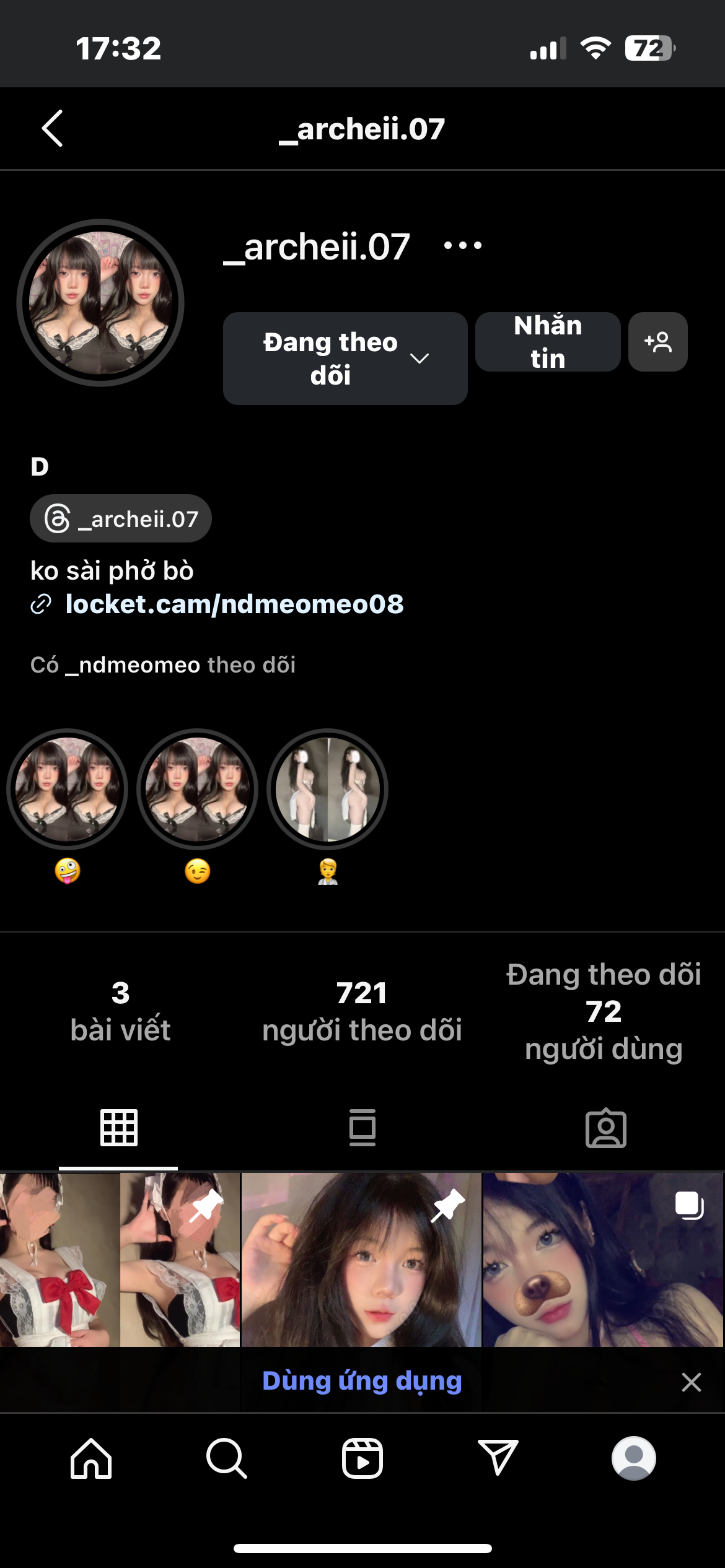Dismiss the Dùng ứng dụng banner
The image size is (725, 1568).
(691, 1382)
